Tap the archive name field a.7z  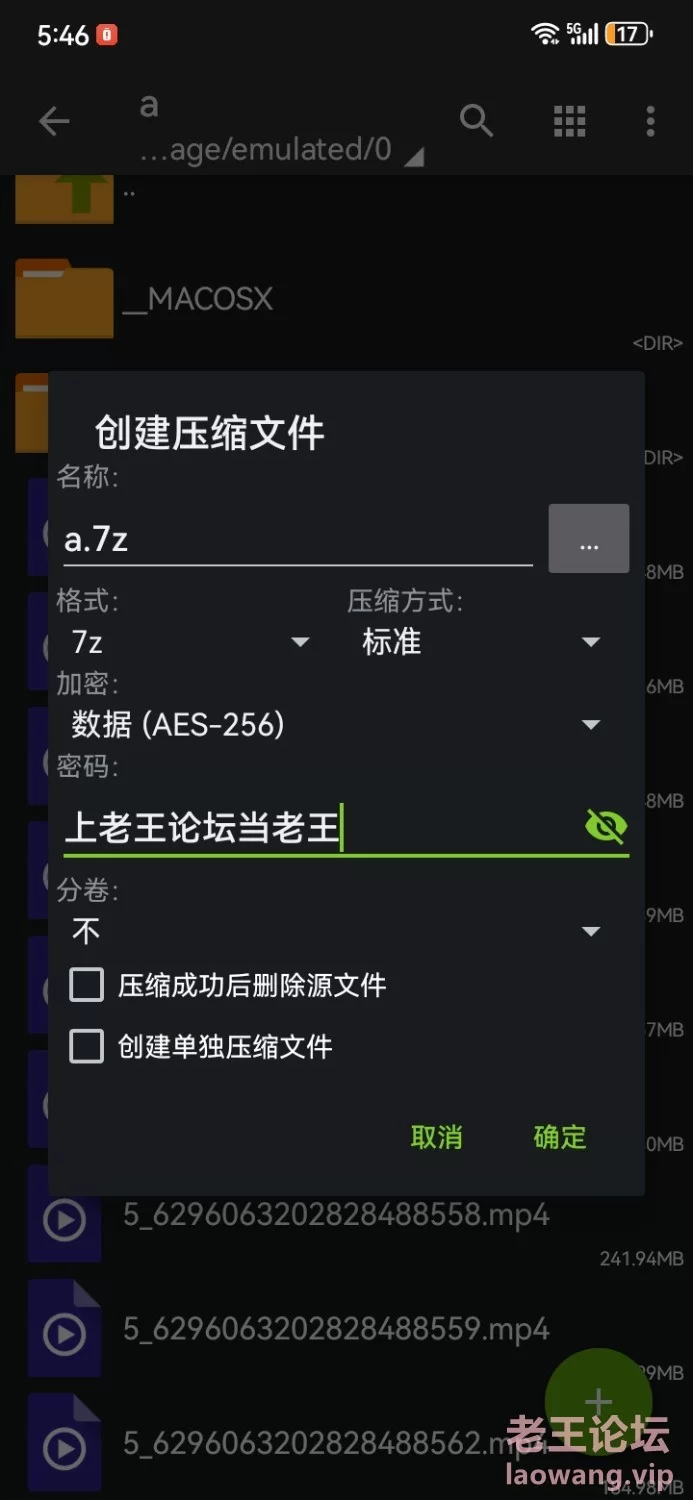[296, 540]
